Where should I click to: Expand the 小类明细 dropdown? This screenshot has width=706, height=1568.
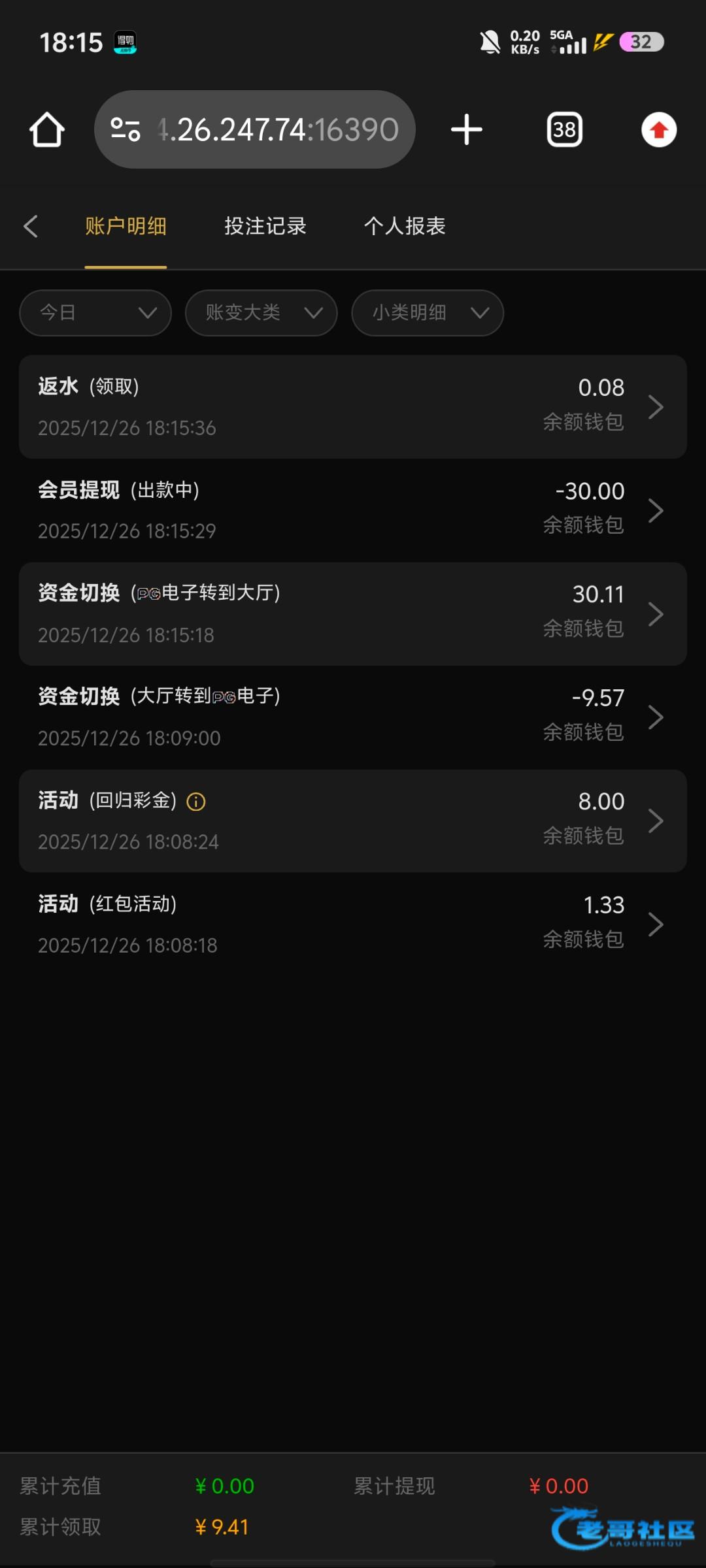[x=427, y=313]
